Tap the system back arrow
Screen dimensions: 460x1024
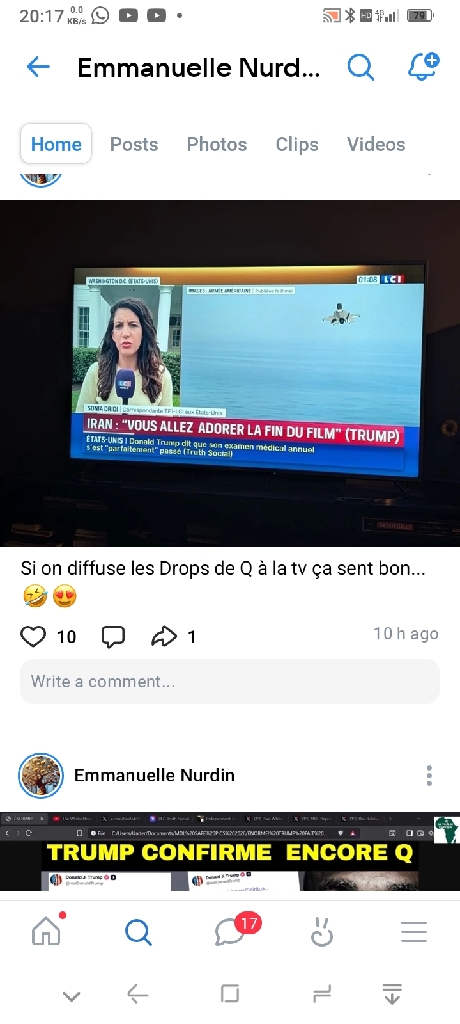[x=138, y=995]
